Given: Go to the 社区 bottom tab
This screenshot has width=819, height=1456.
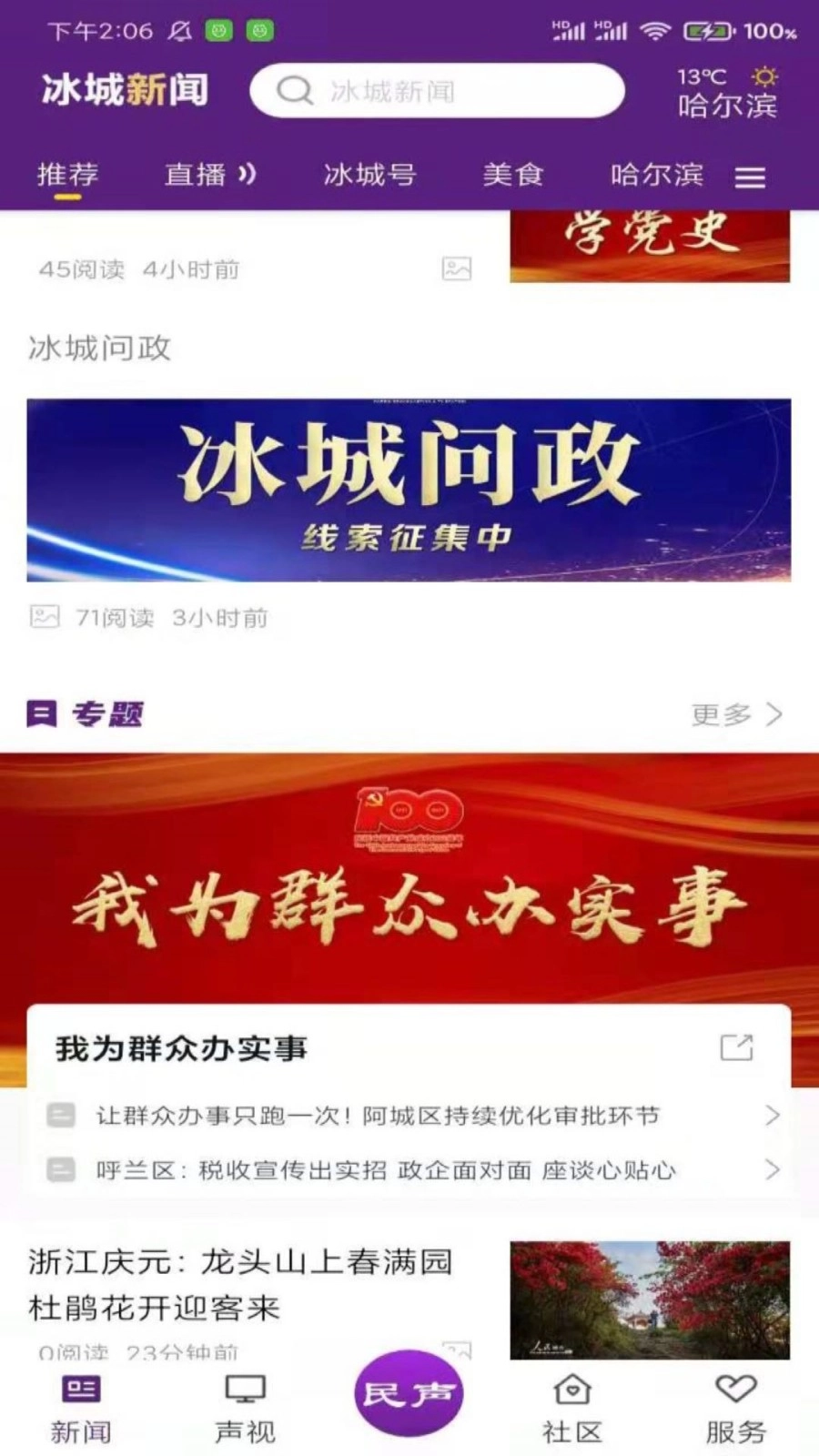Looking at the screenshot, I should (572, 1409).
